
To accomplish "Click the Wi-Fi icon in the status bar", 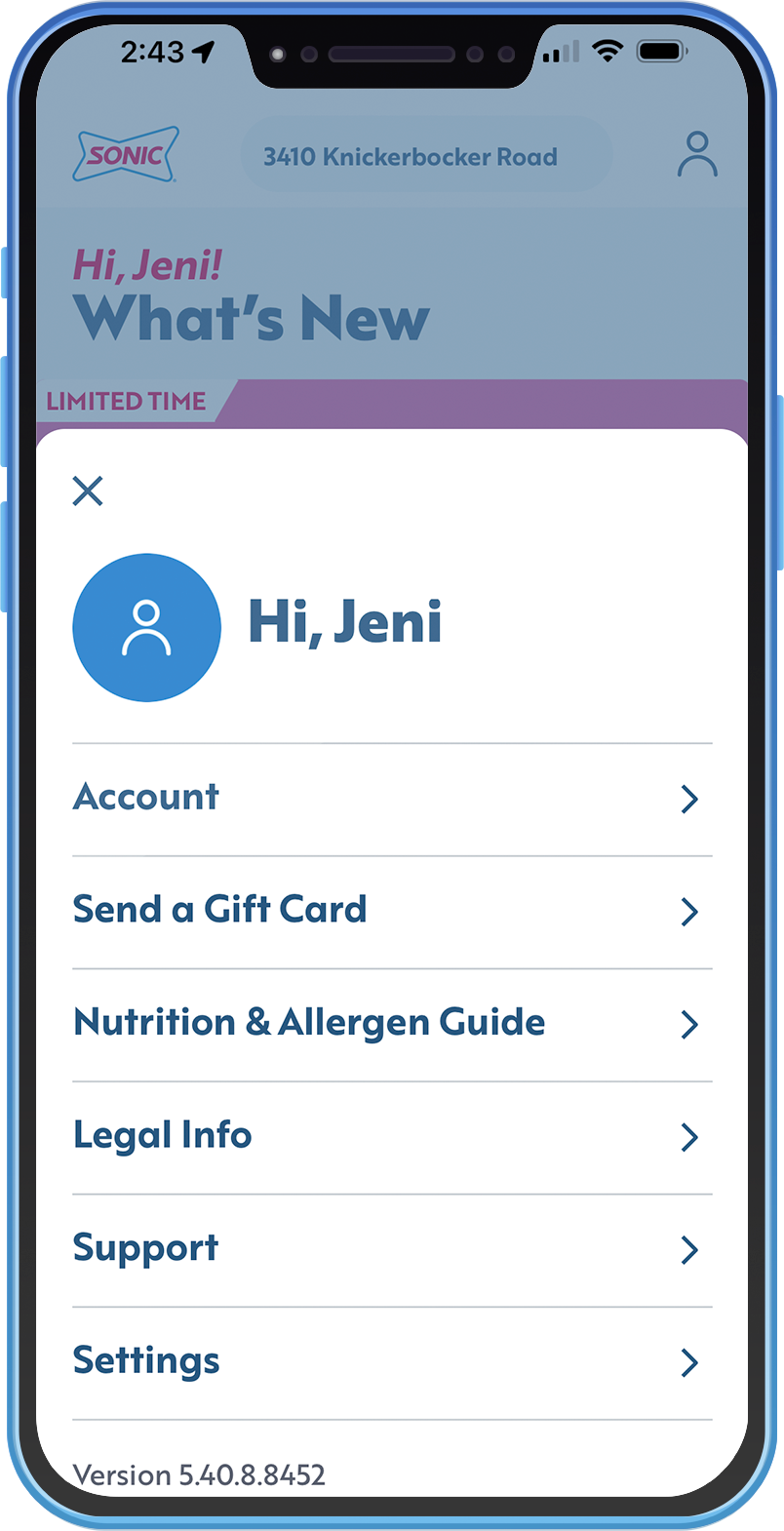I will 608,51.
